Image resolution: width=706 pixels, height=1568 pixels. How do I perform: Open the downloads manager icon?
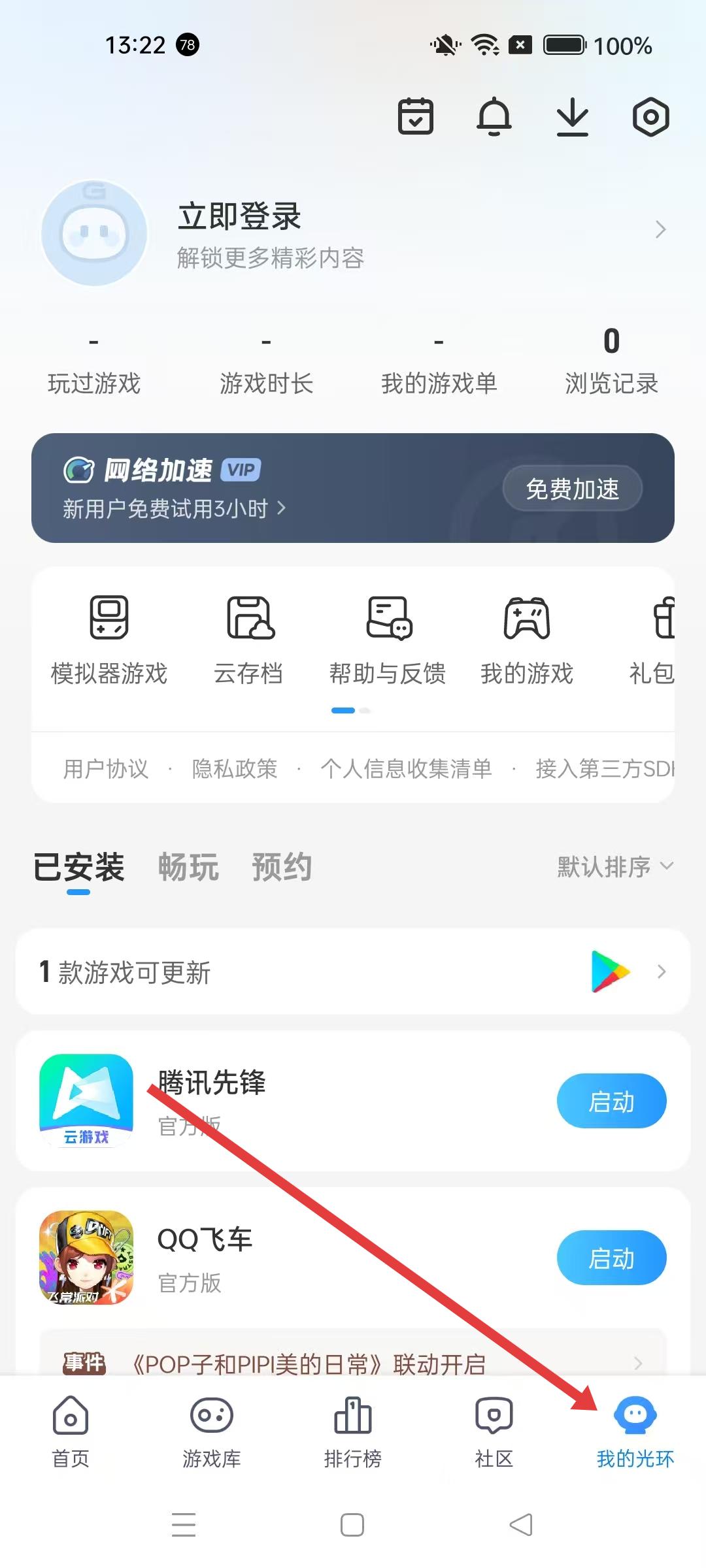tap(573, 117)
